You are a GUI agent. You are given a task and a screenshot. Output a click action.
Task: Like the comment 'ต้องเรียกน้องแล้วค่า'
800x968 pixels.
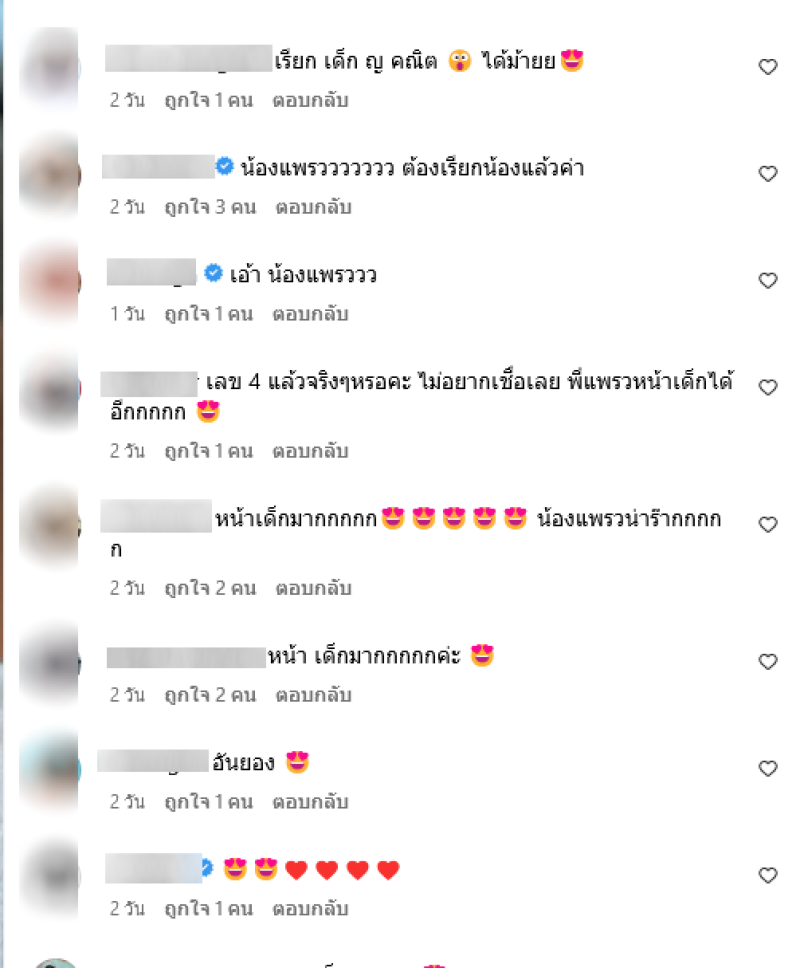tap(768, 174)
